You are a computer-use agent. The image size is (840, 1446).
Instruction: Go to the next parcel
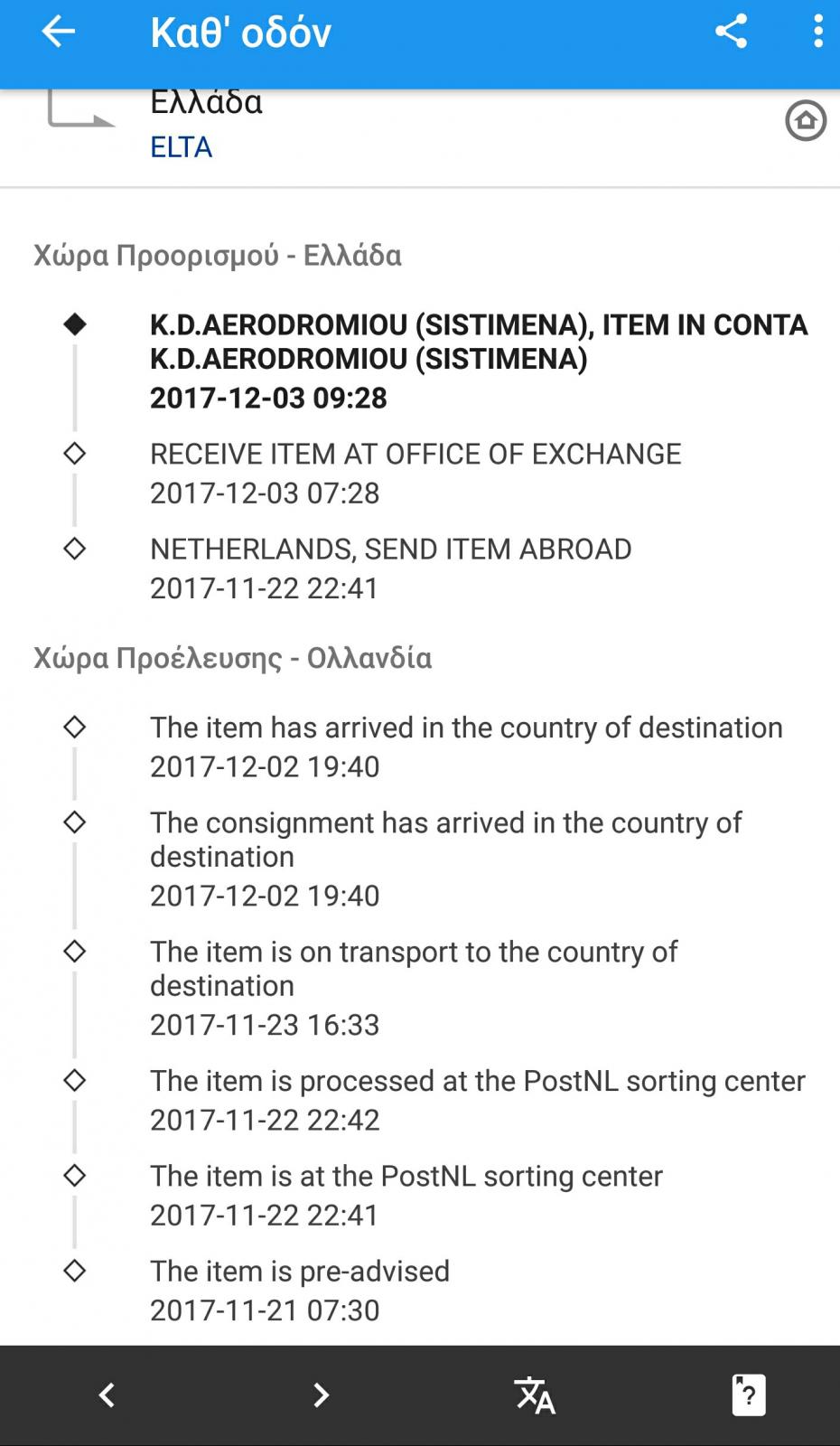pos(321,1395)
